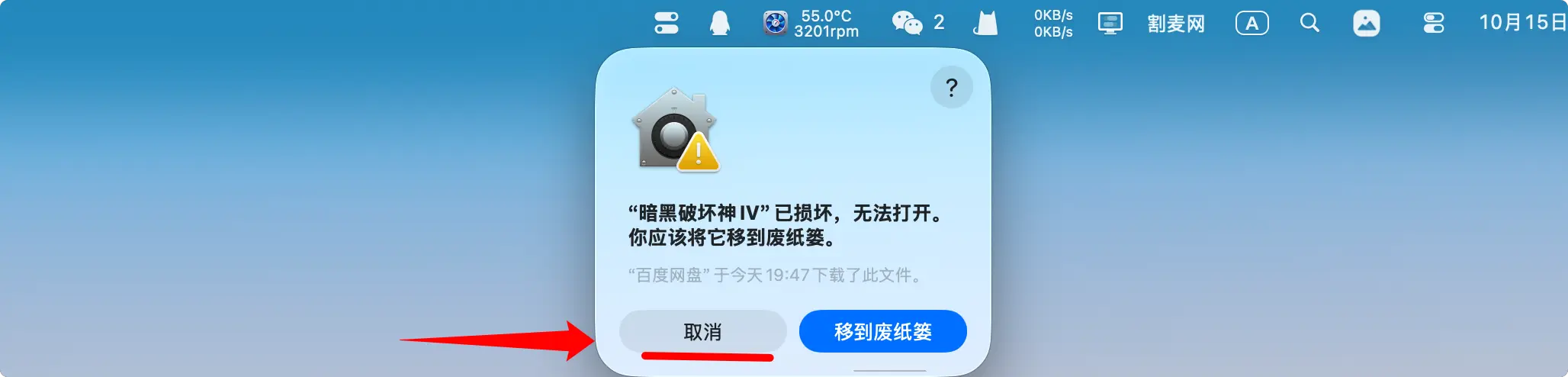Open the 割麦网 menu bar item
The height and width of the screenshot is (377, 1568).
coord(1176,23)
